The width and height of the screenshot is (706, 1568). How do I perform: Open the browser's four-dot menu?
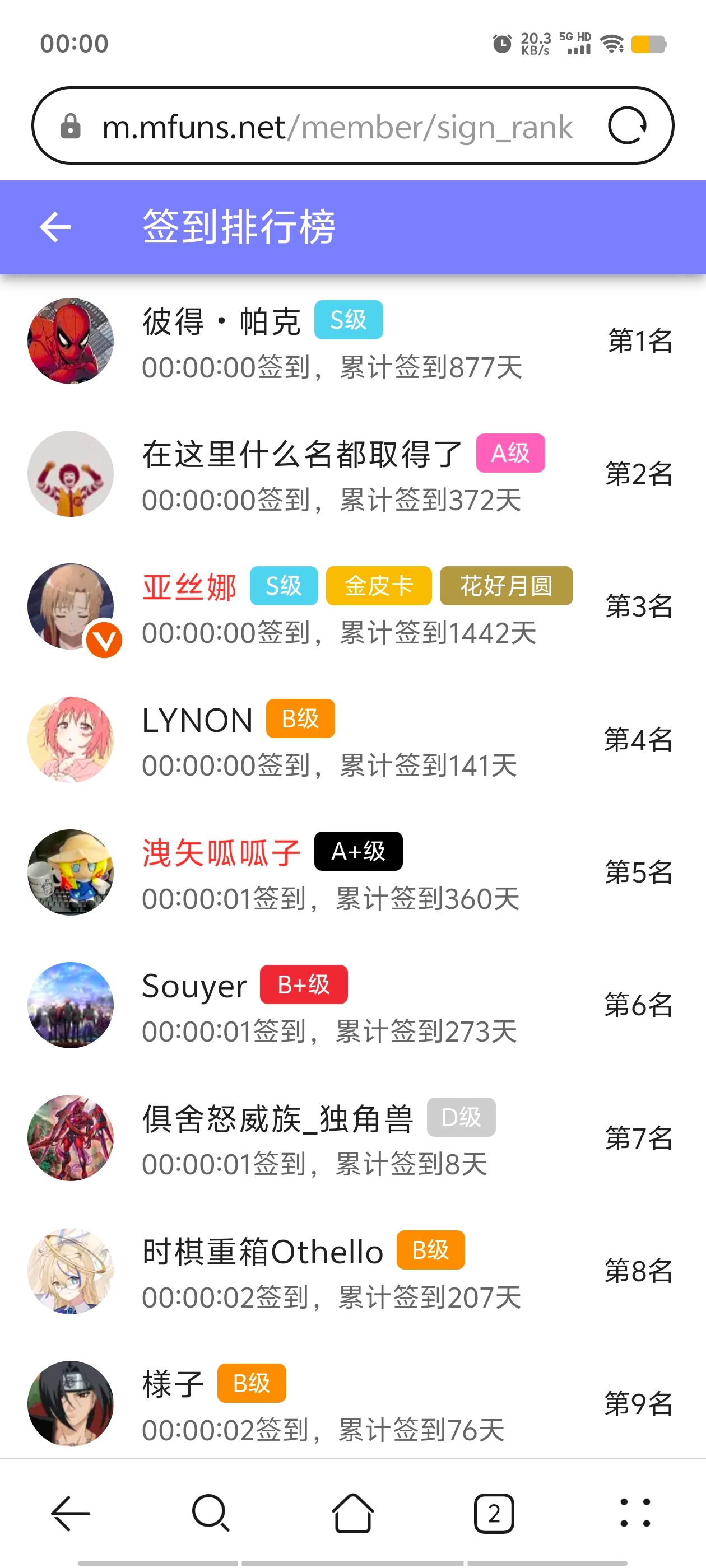[635, 1513]
